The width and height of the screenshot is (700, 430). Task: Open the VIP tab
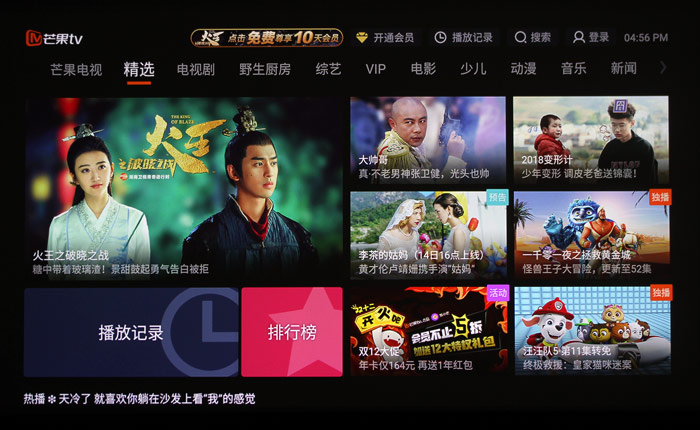tap(375, 69)
